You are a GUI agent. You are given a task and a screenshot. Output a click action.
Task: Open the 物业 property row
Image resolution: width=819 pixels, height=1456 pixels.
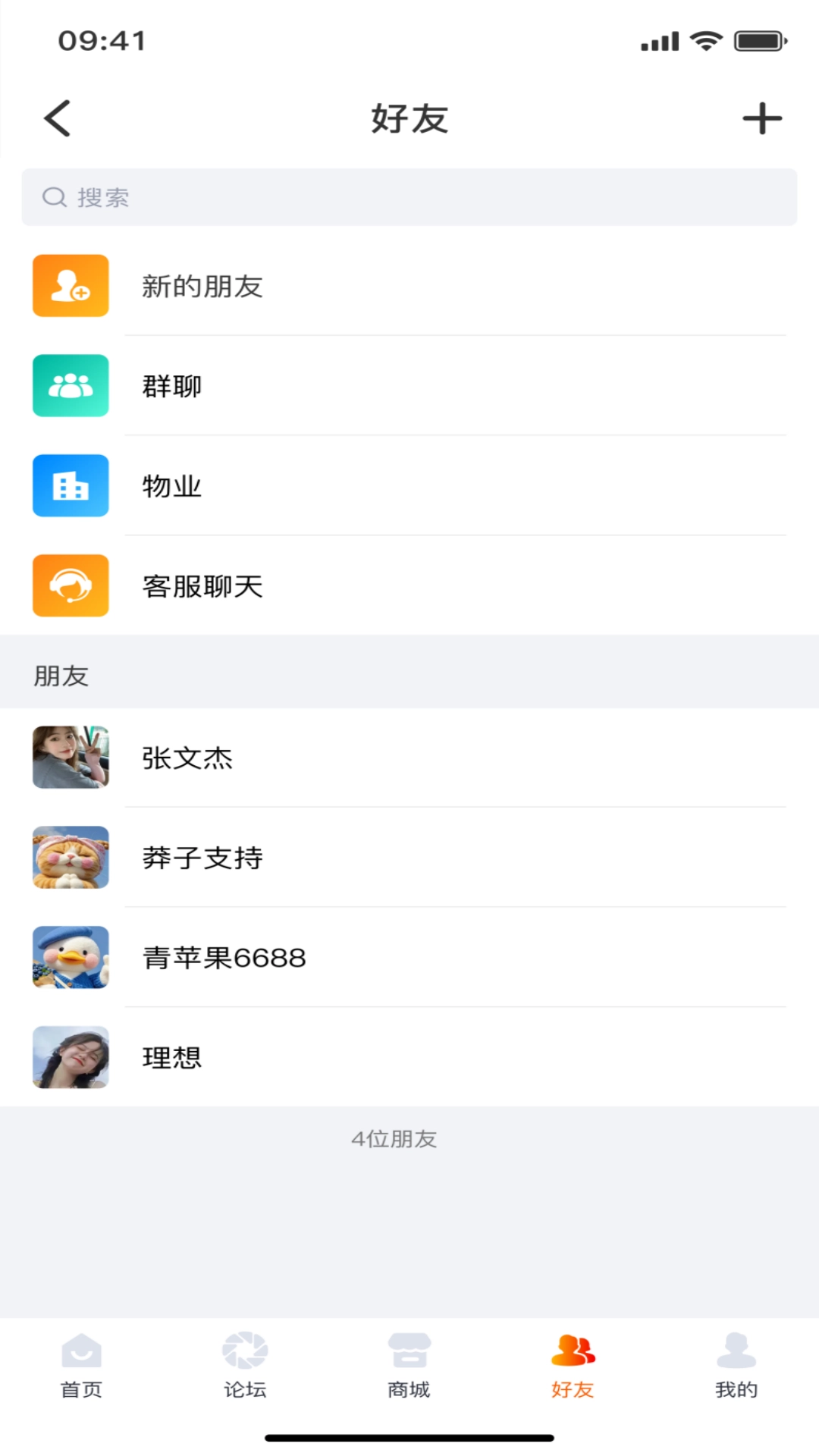click(x=409, y=486)
